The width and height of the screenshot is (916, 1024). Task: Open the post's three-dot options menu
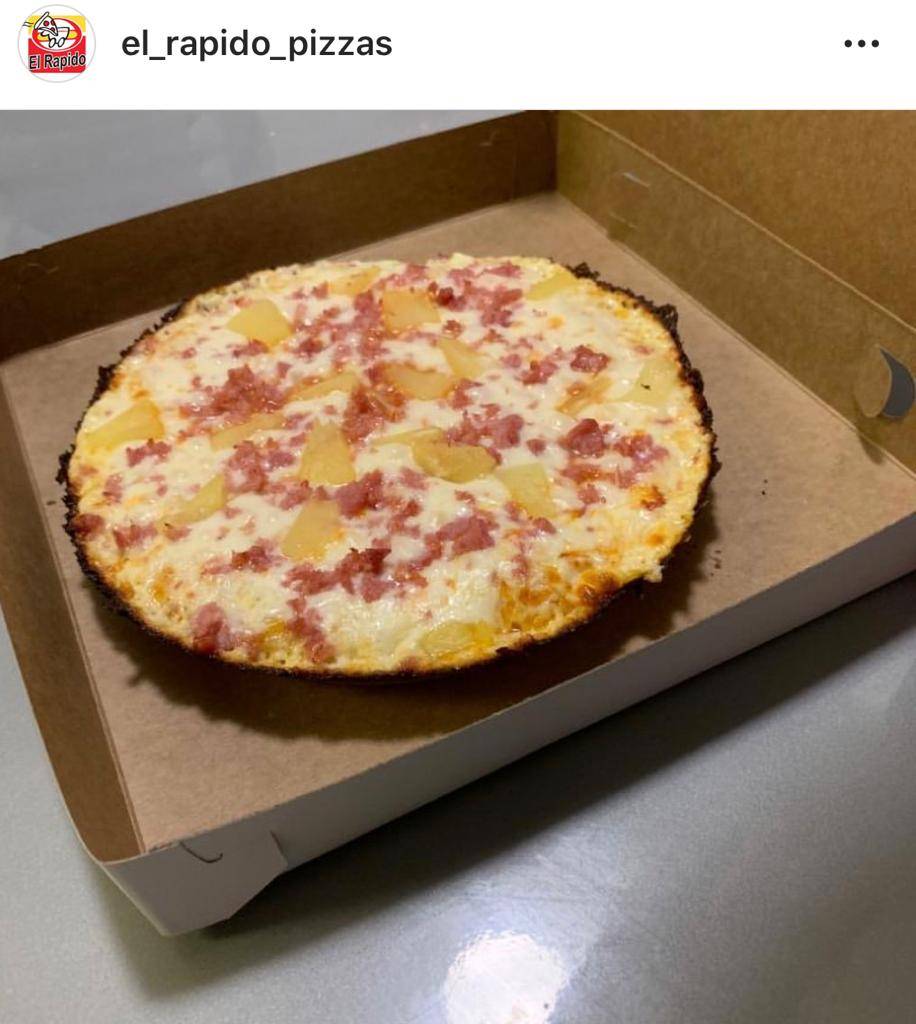click(861, 44)
